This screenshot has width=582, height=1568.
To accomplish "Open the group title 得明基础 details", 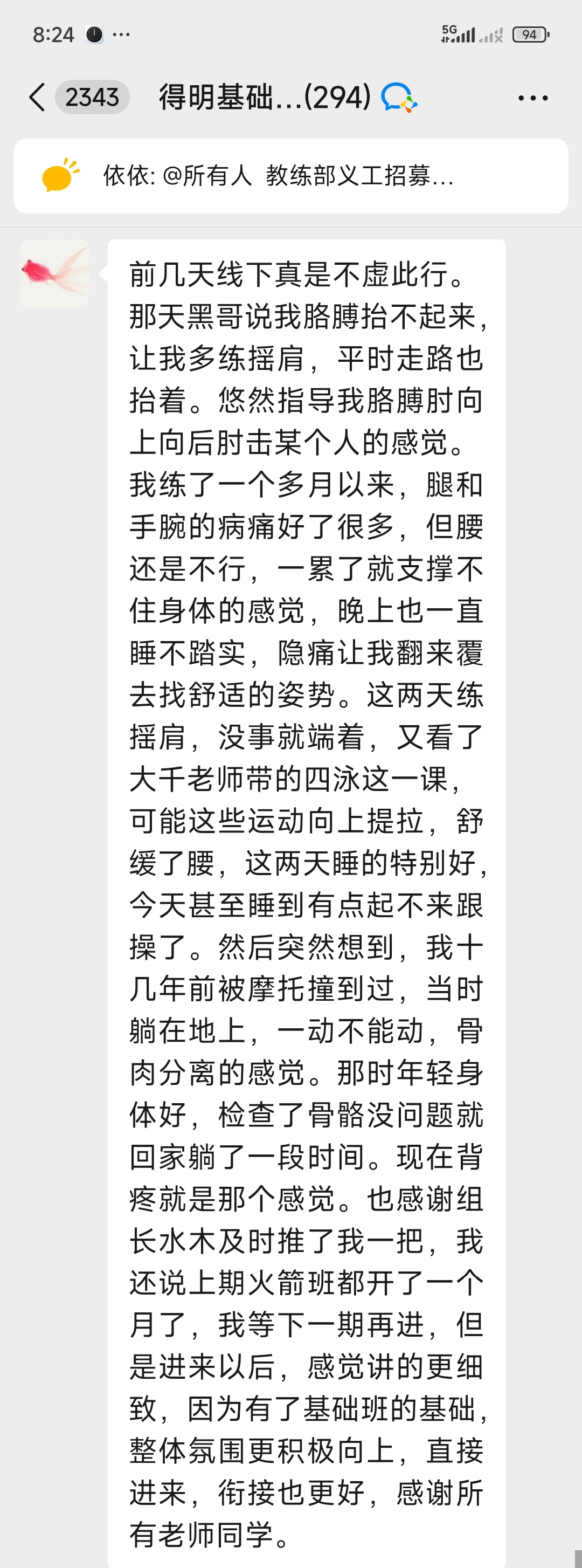I will click(265, 98).
